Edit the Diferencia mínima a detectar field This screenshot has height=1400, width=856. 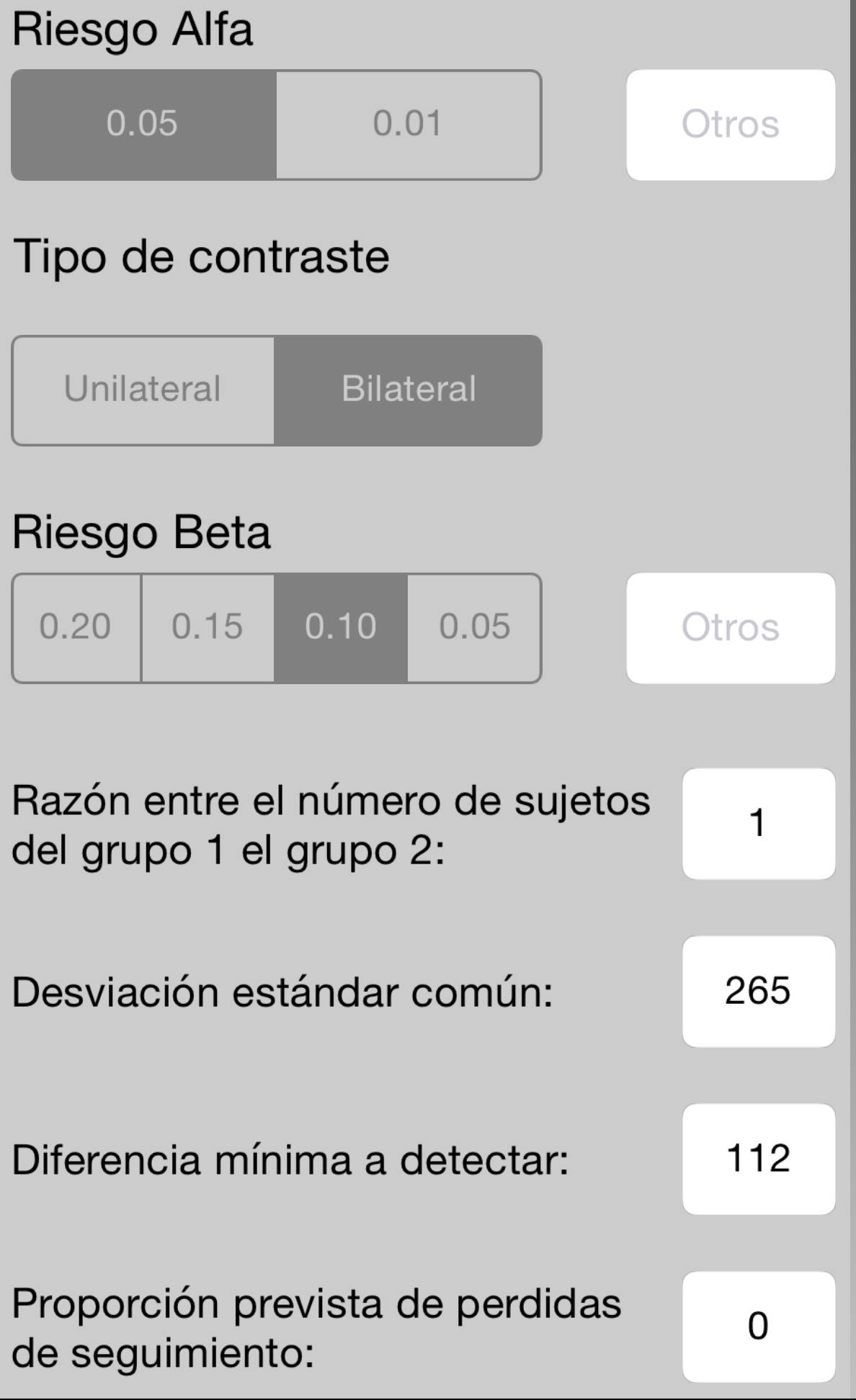click(758, 1159)
